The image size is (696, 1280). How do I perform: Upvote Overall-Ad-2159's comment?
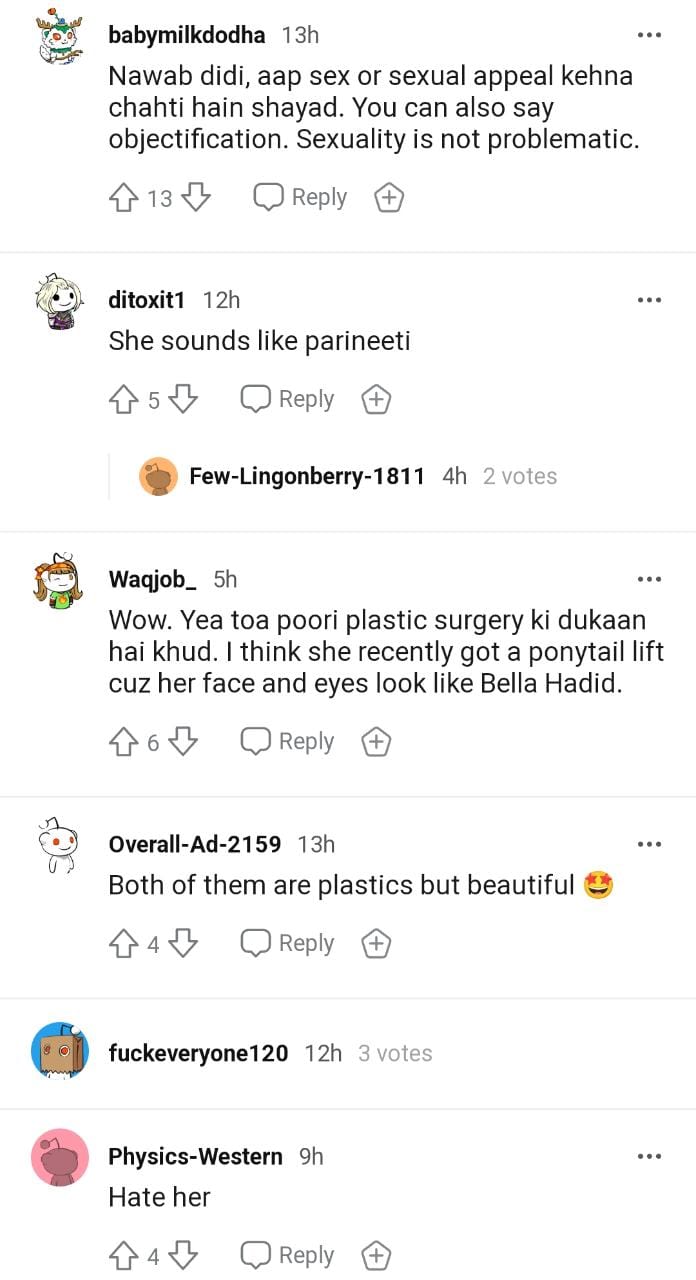coord(122,943)
